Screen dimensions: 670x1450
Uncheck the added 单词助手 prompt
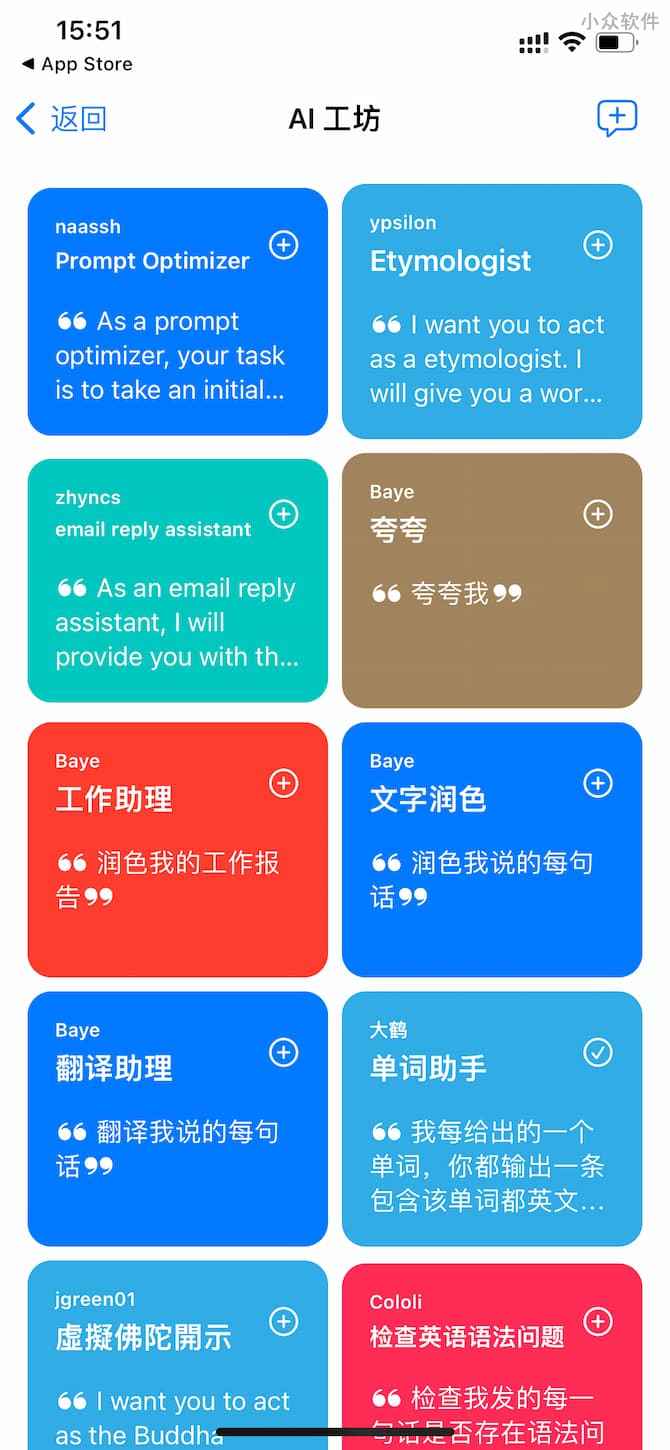click(598, 1052)
